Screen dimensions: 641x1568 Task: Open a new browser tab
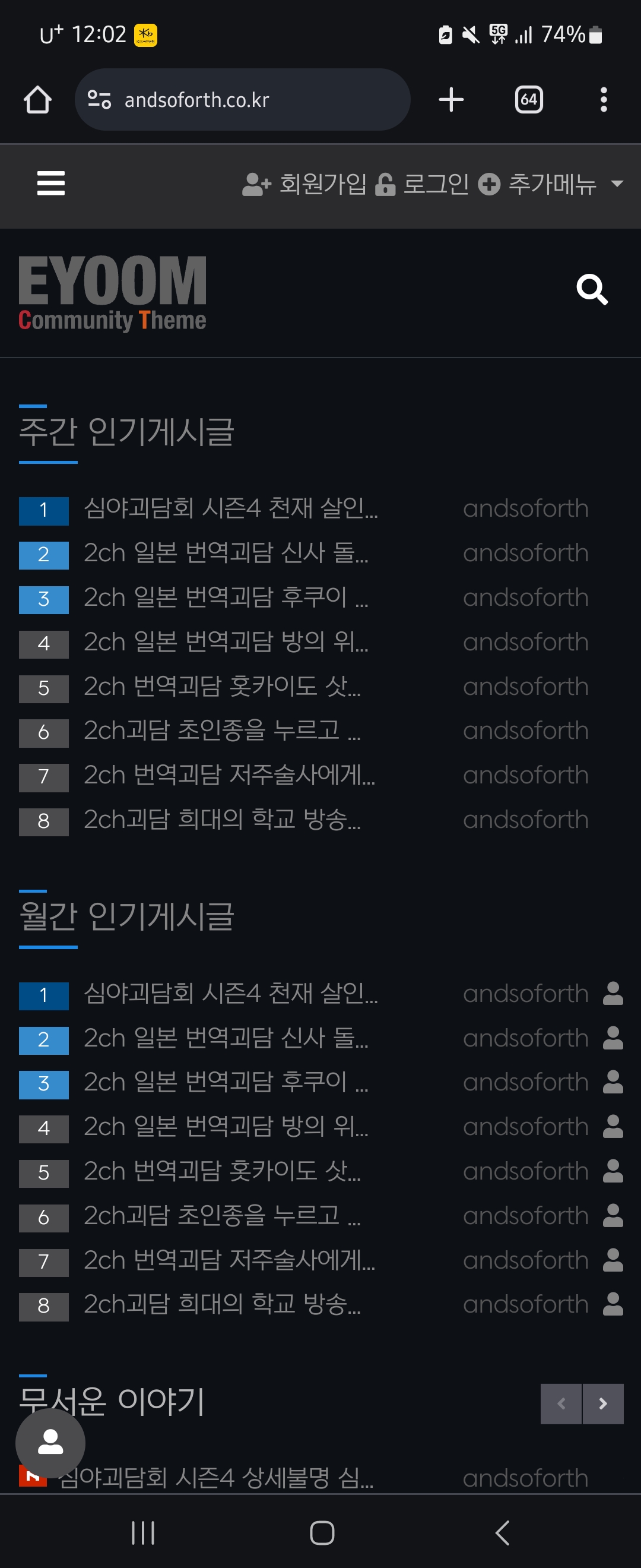(x=451, y=100)
